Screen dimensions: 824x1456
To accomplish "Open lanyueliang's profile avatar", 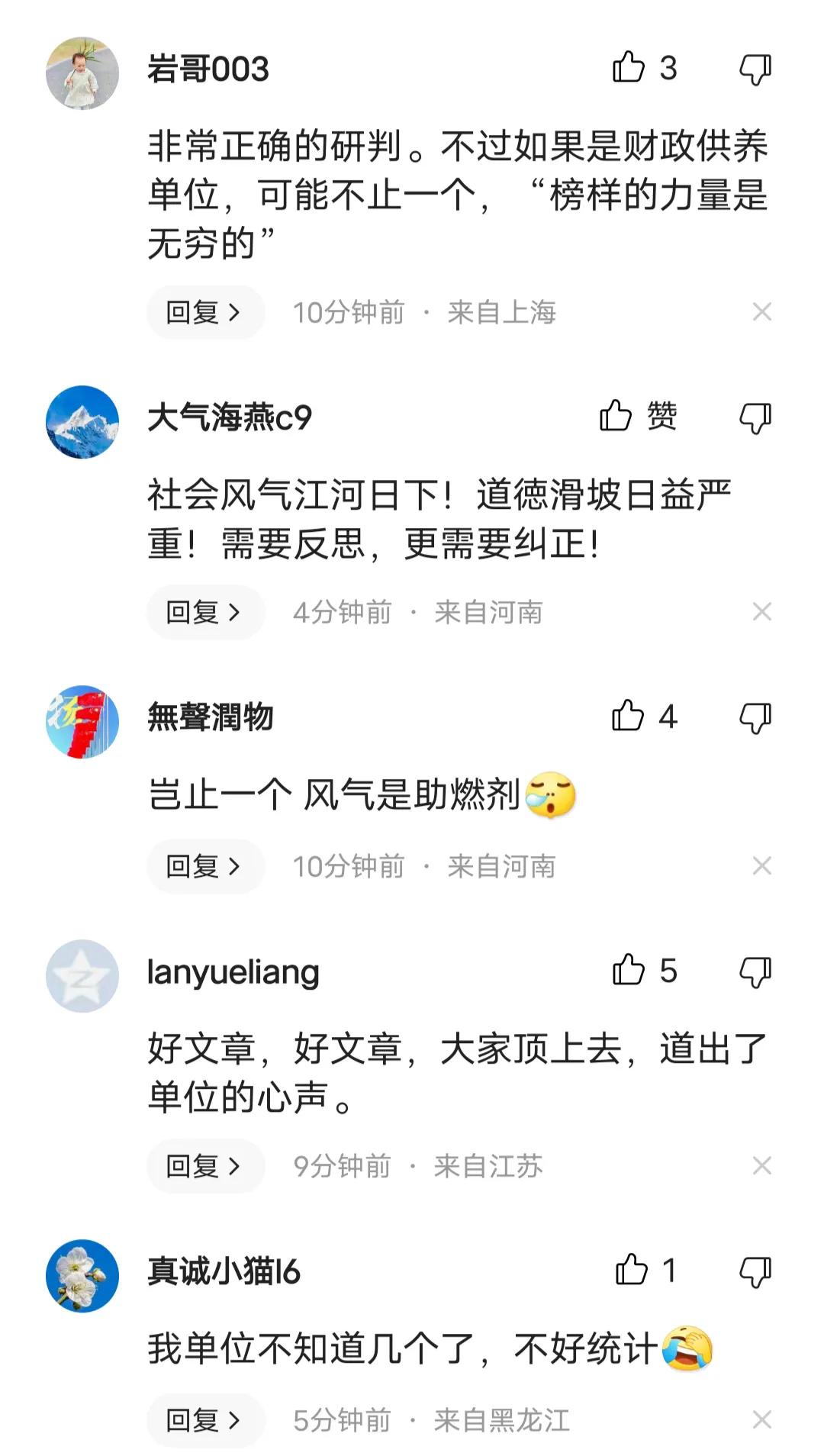I will coord(82,976).
